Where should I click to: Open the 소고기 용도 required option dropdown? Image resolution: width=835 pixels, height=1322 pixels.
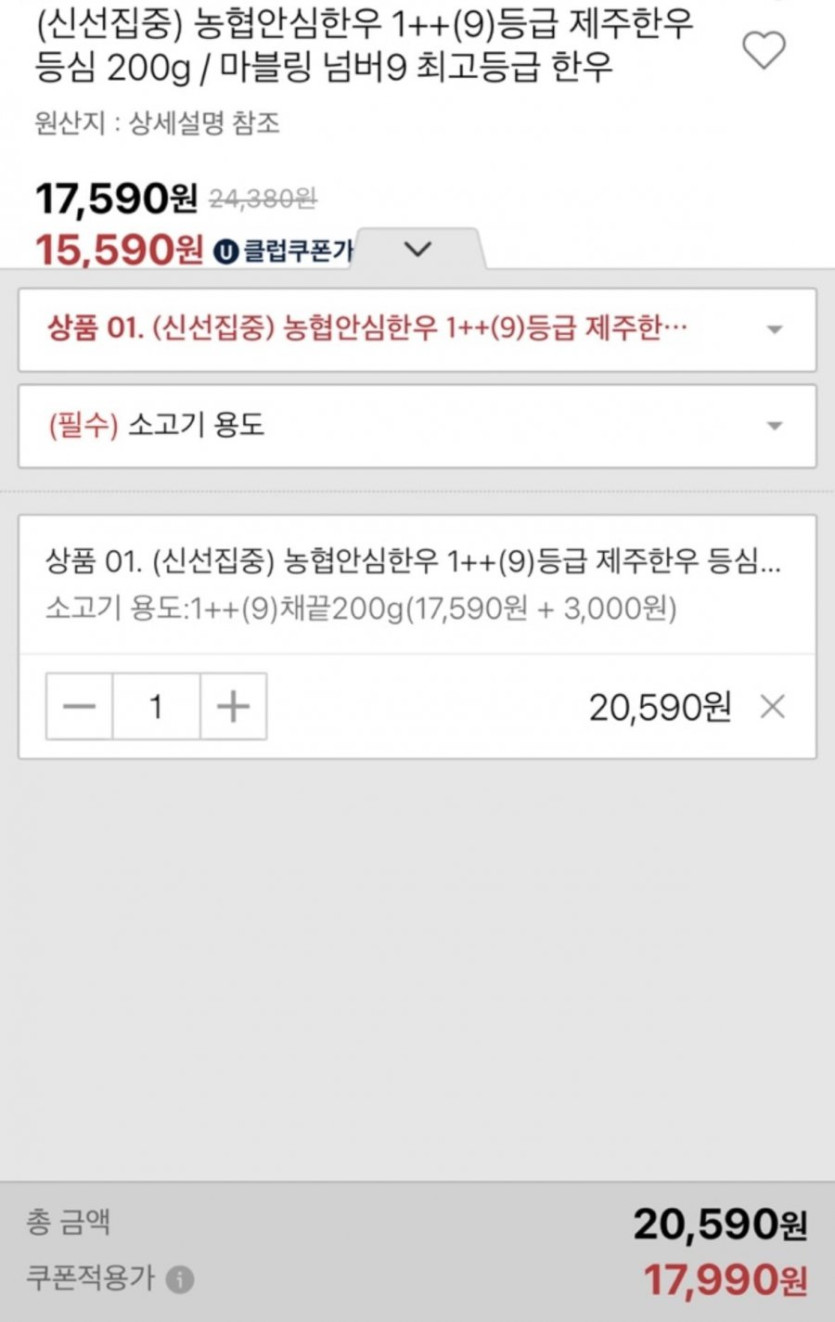417,426
